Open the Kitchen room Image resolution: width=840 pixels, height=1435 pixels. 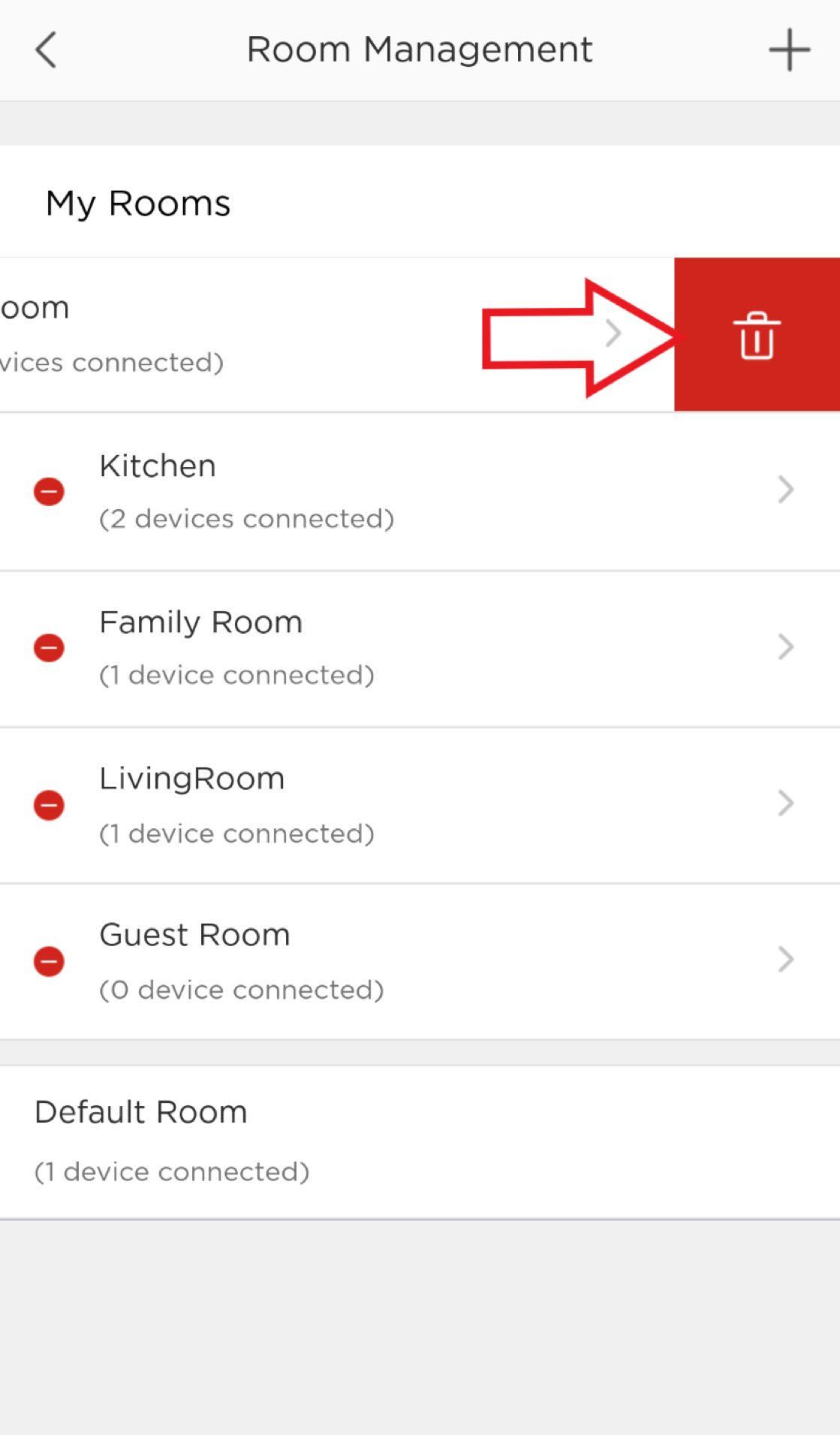(420, 492)
